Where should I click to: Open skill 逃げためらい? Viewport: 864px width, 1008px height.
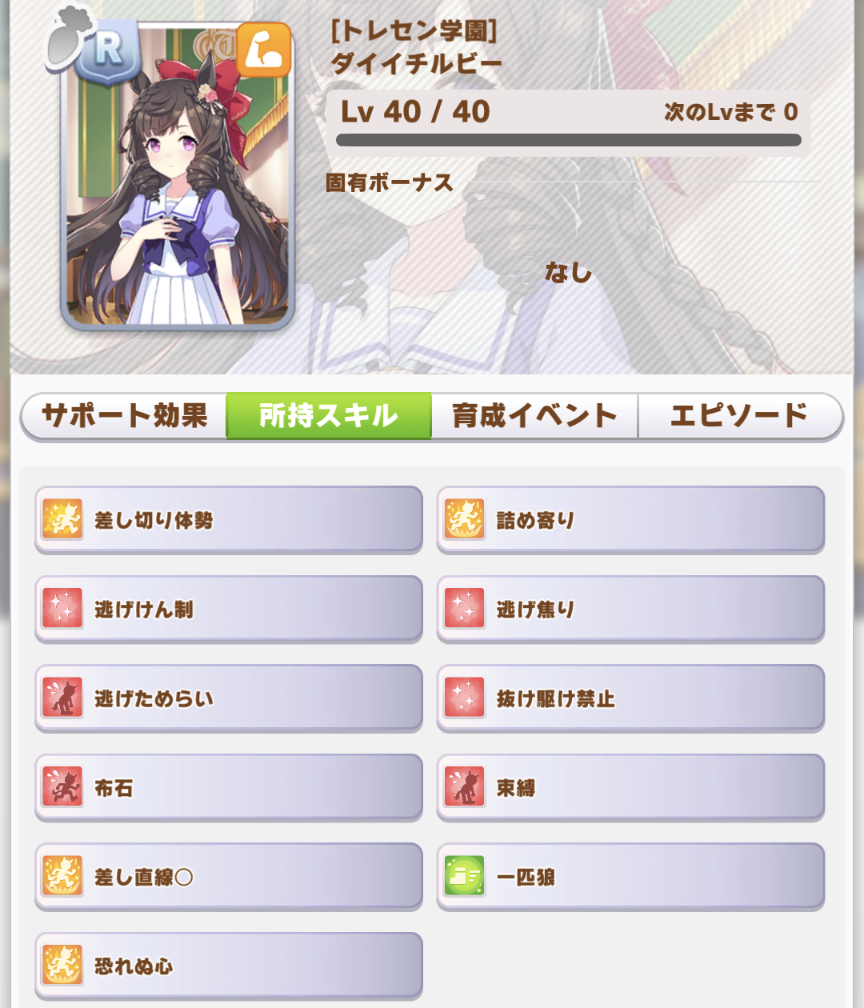coord(229,698)
